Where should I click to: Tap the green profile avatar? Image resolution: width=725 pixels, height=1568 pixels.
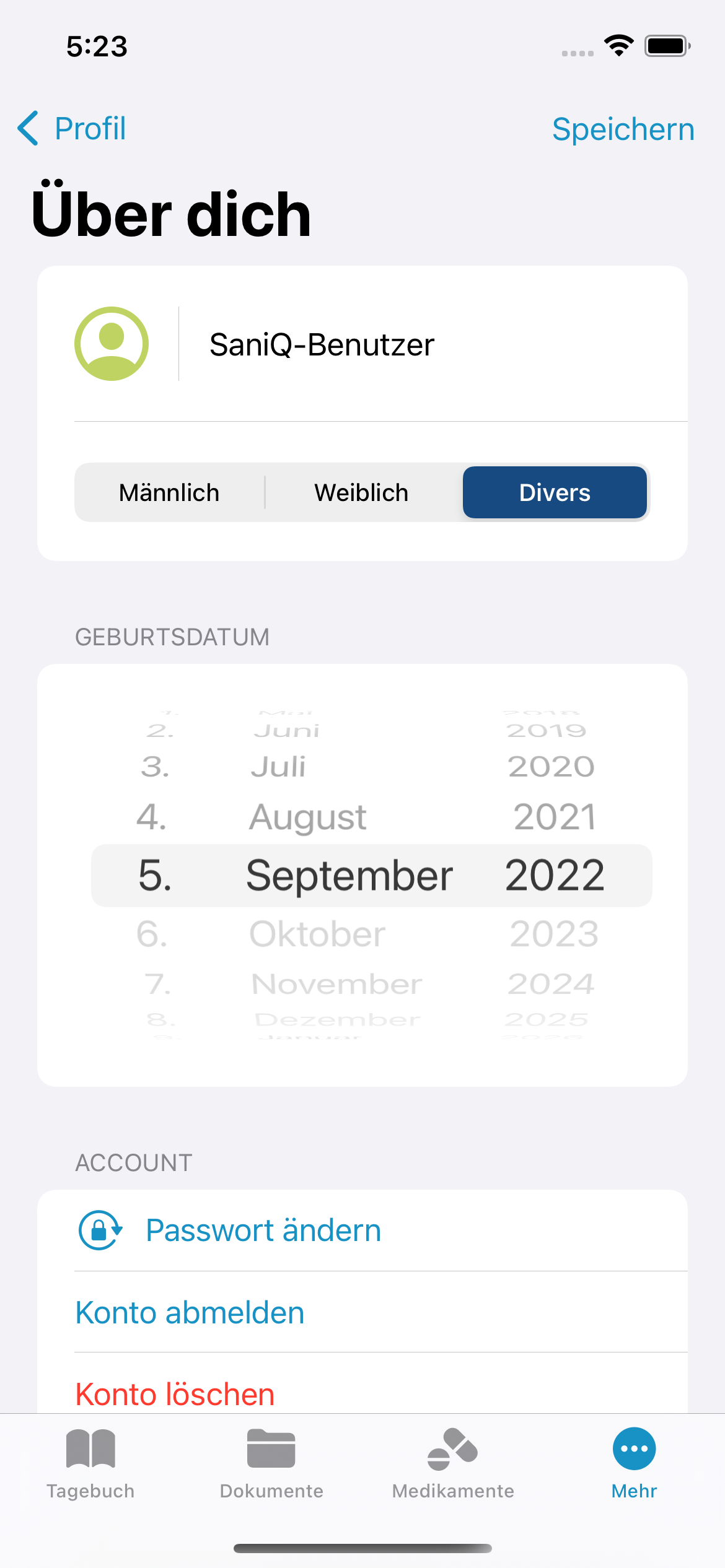112,344
